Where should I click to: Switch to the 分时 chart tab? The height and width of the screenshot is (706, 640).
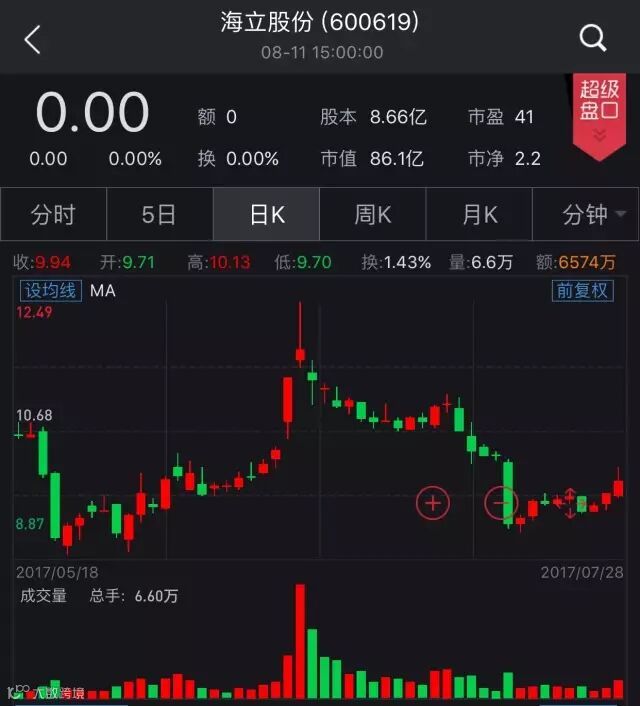coord(53,214)
